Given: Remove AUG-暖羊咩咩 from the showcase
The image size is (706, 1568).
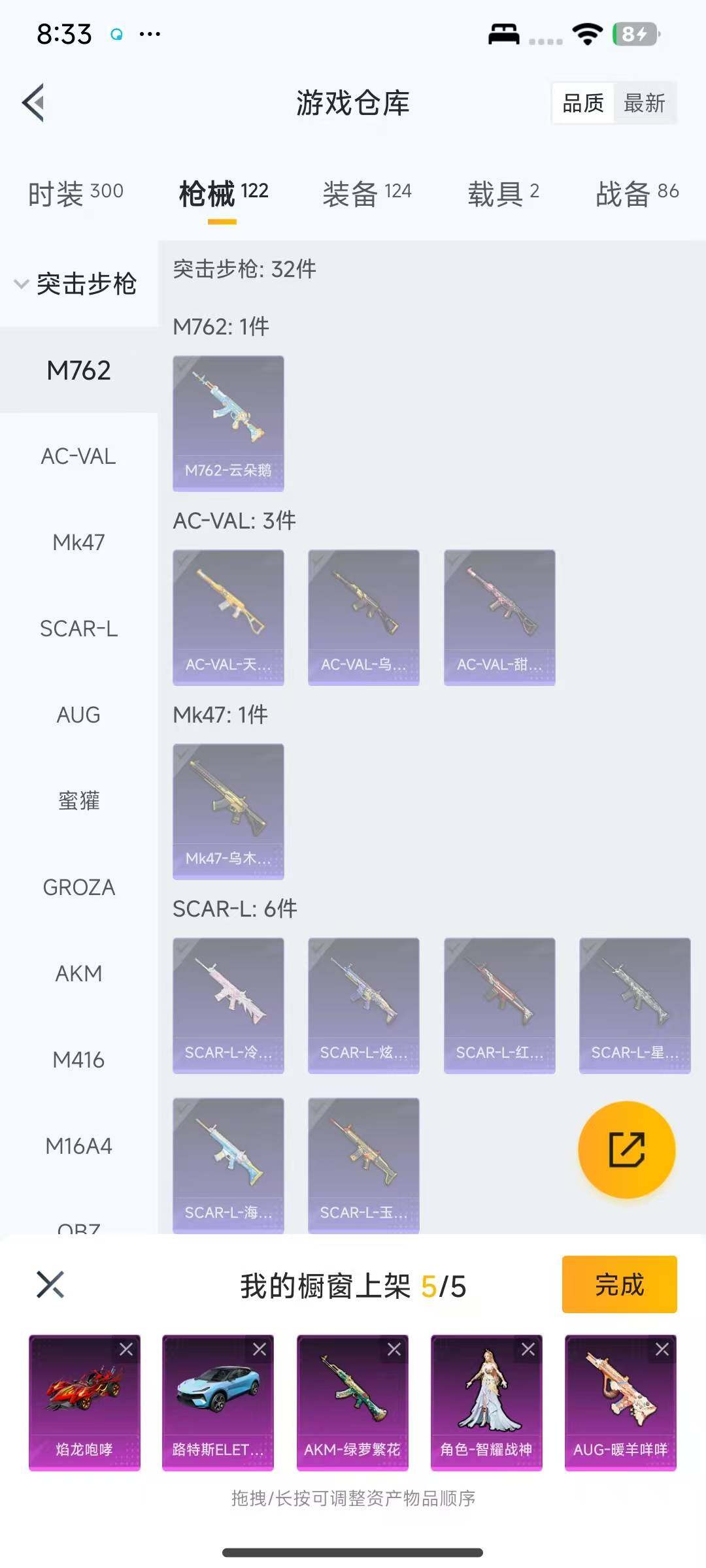Looking at the screenshot, I should (662, 1349).
